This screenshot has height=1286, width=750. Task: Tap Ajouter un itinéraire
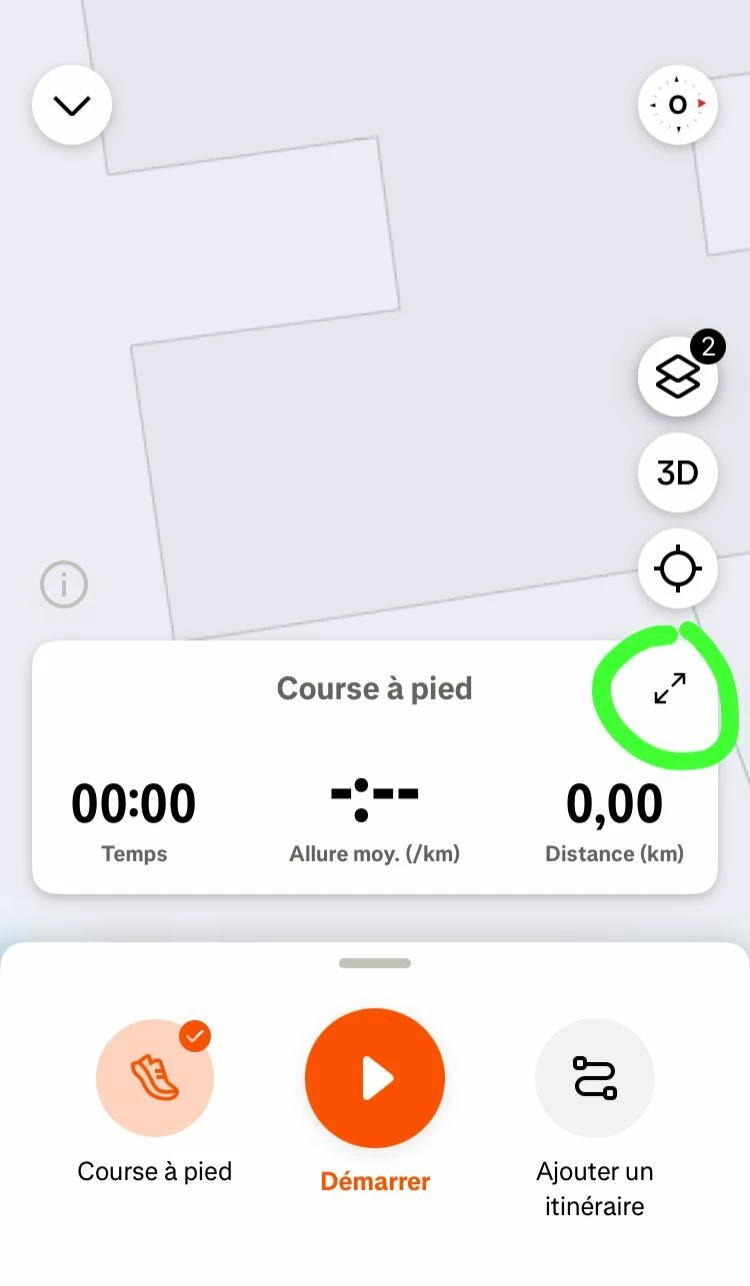click(595, 1079)
